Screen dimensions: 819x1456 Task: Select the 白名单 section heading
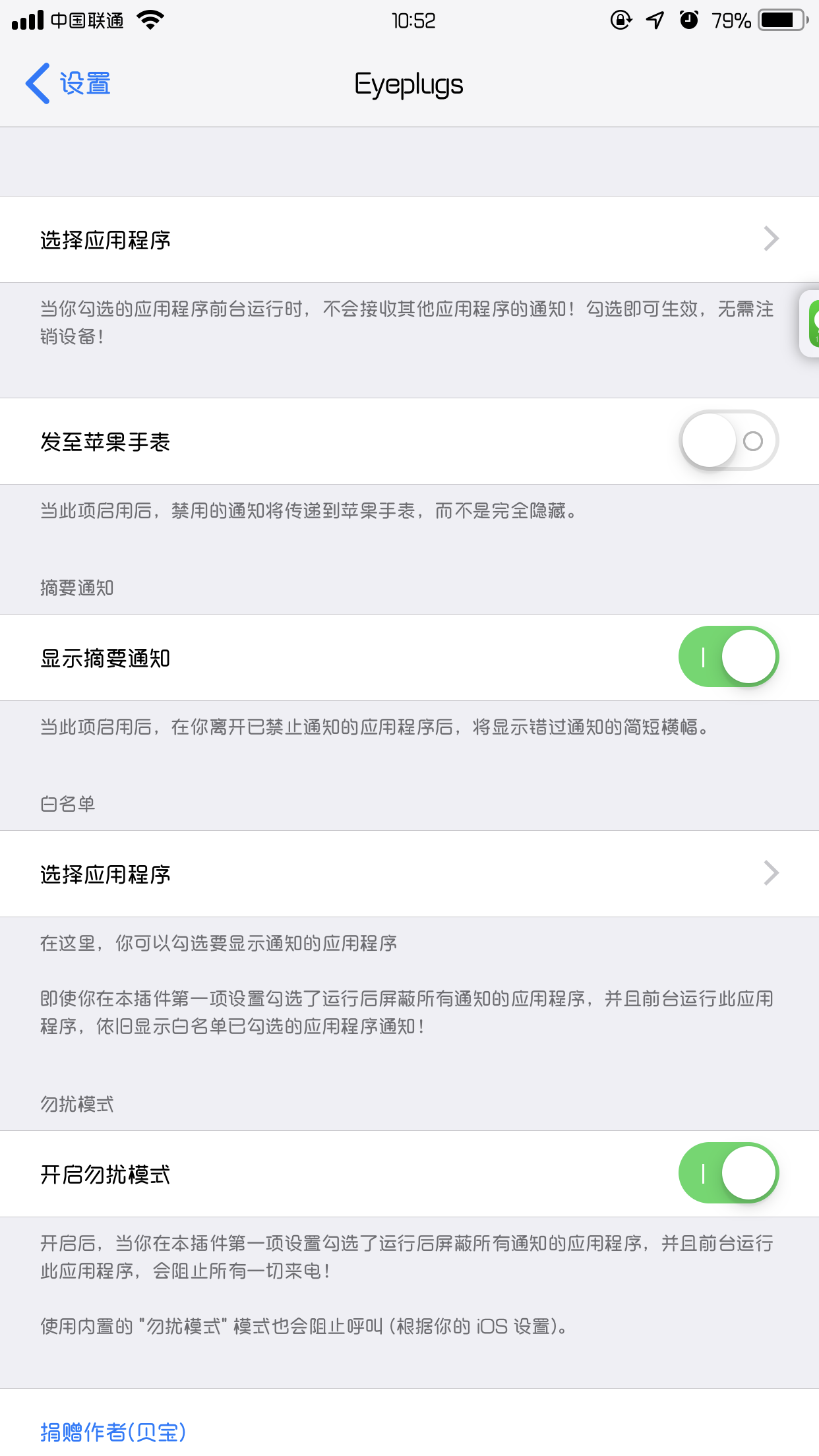(66, 804)
